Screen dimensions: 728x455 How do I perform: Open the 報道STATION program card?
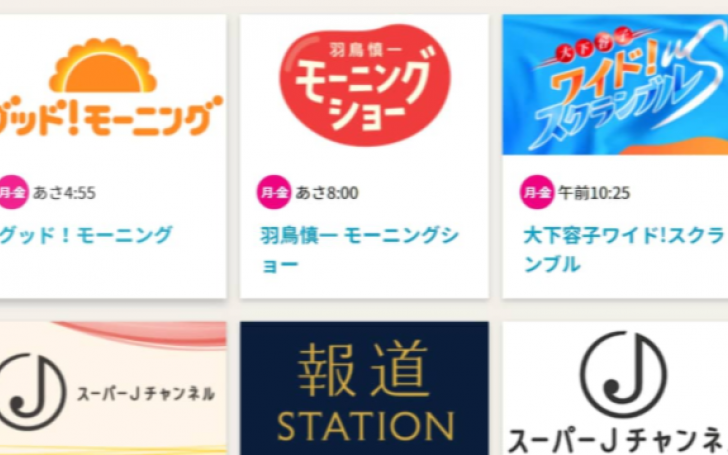point(364,390)
